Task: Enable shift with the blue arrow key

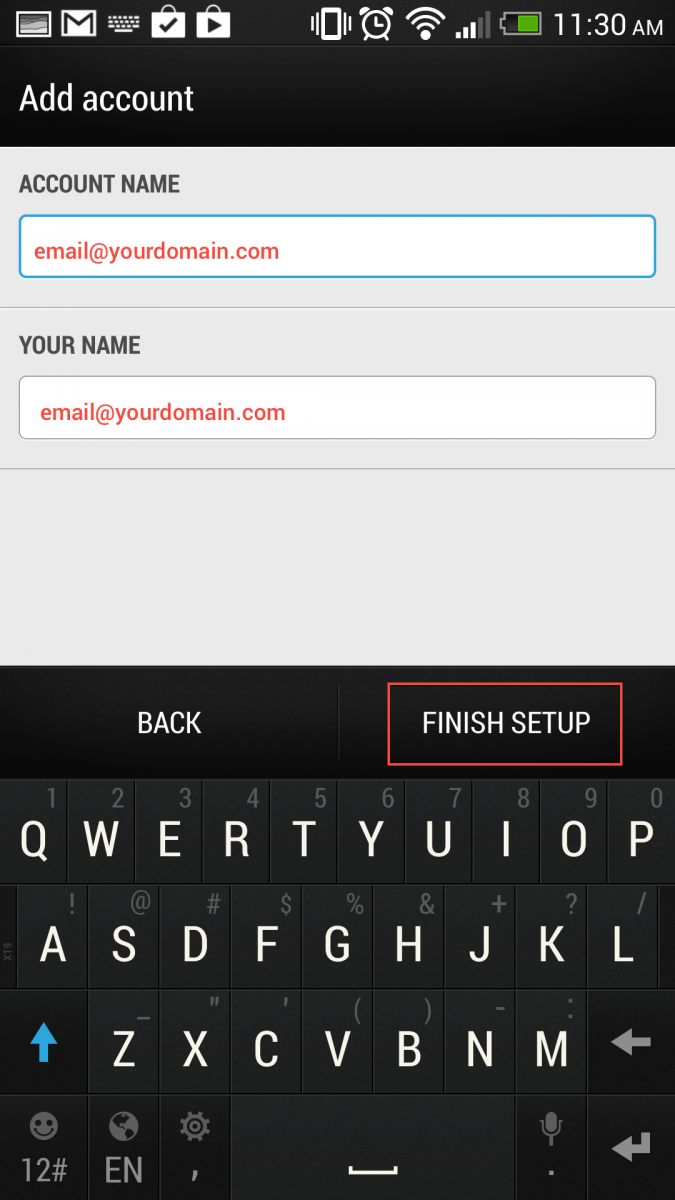Action: pos(43,1043)
